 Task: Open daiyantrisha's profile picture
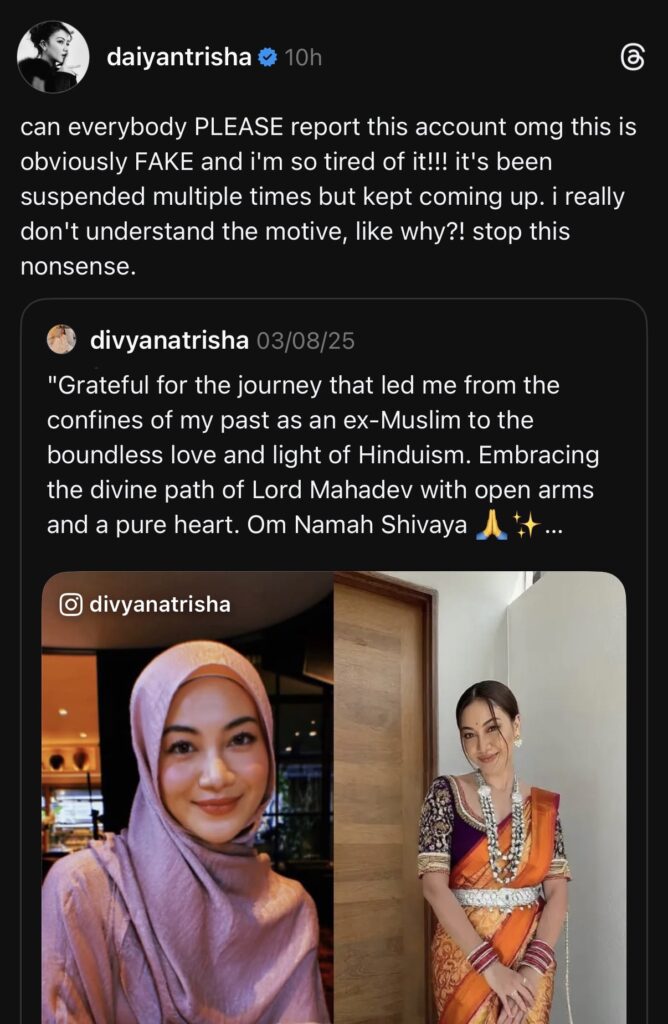[x=53, y=57]
